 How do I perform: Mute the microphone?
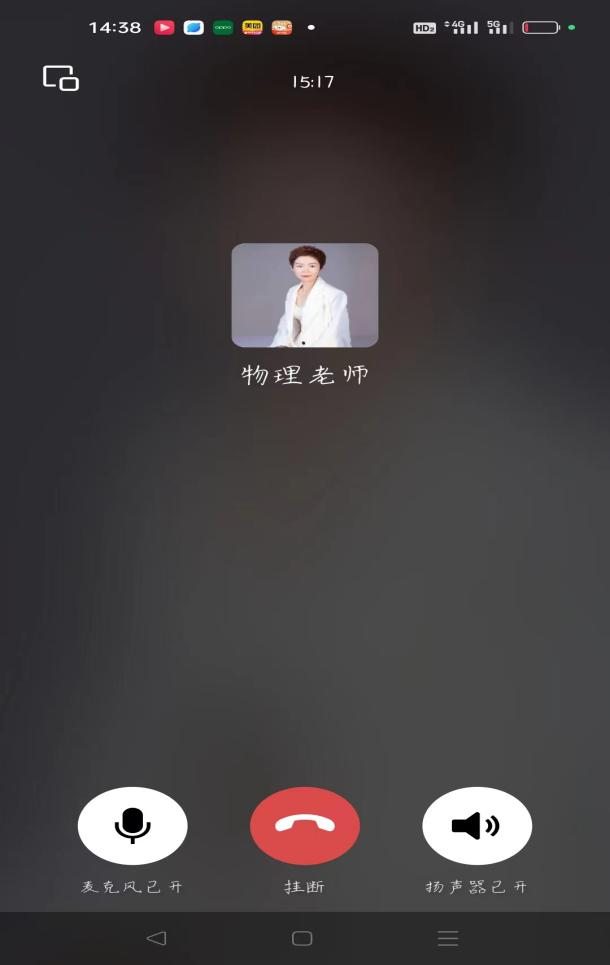132,826
